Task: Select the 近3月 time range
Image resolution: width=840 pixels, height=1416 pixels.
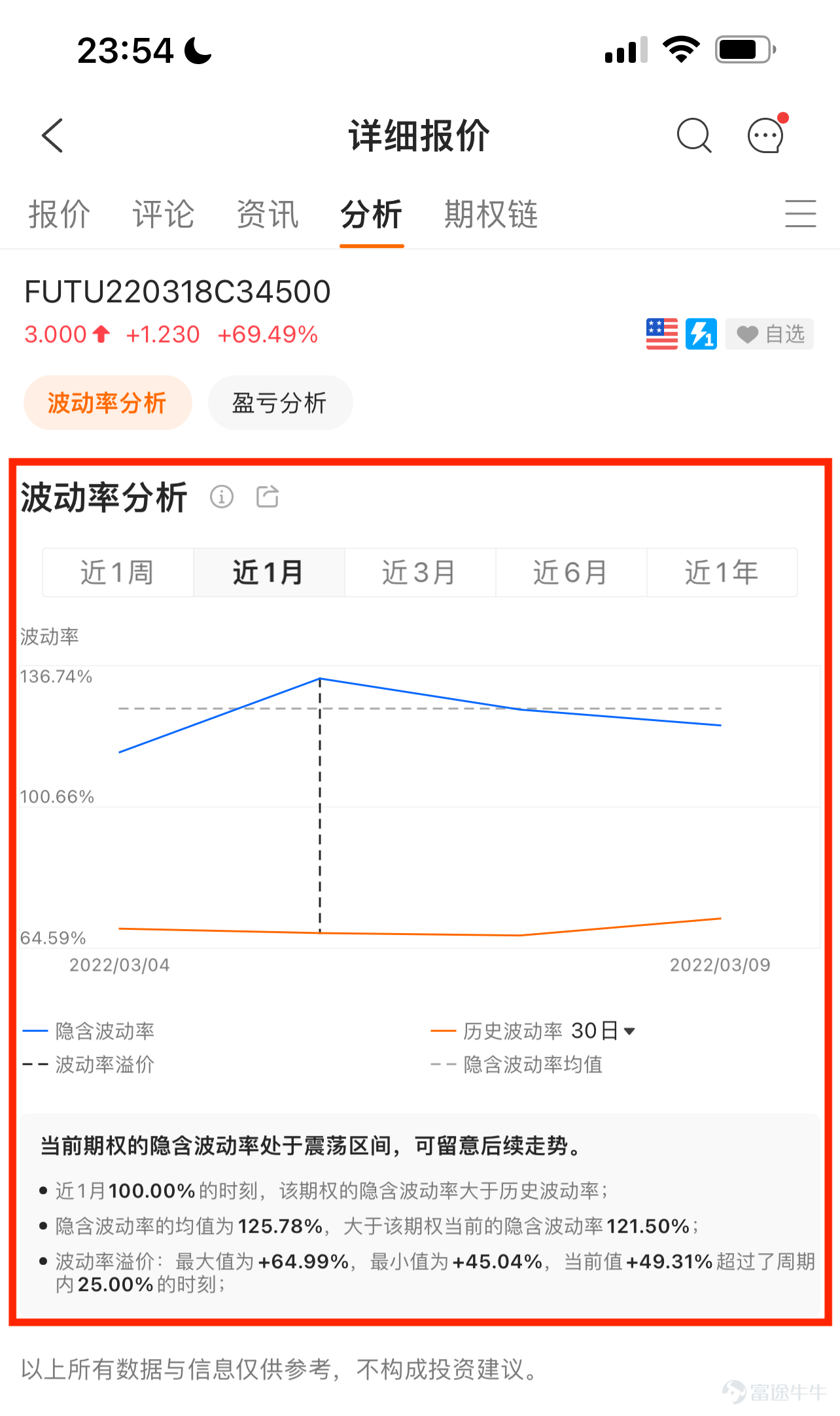Action: [x=420, y=573]
